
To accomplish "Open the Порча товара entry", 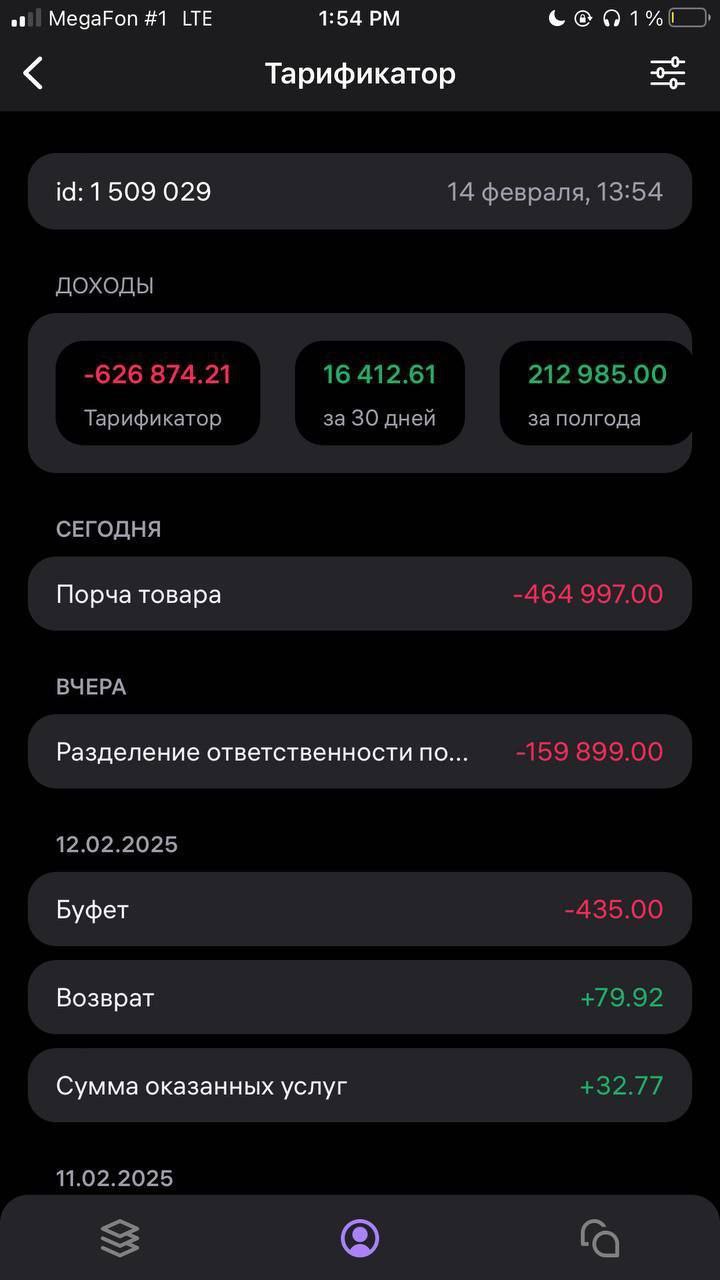I will (359, 594).
